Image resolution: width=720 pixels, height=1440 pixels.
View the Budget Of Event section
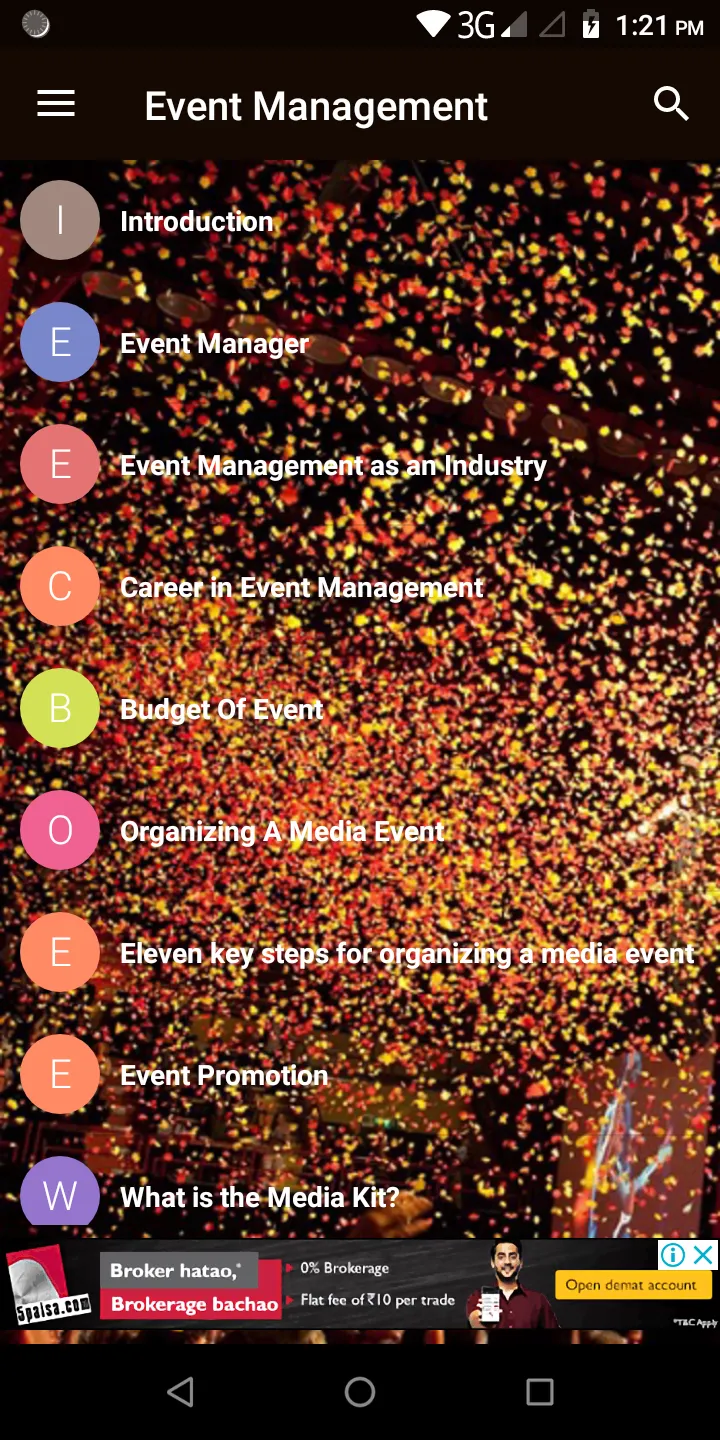coord(360,709)
